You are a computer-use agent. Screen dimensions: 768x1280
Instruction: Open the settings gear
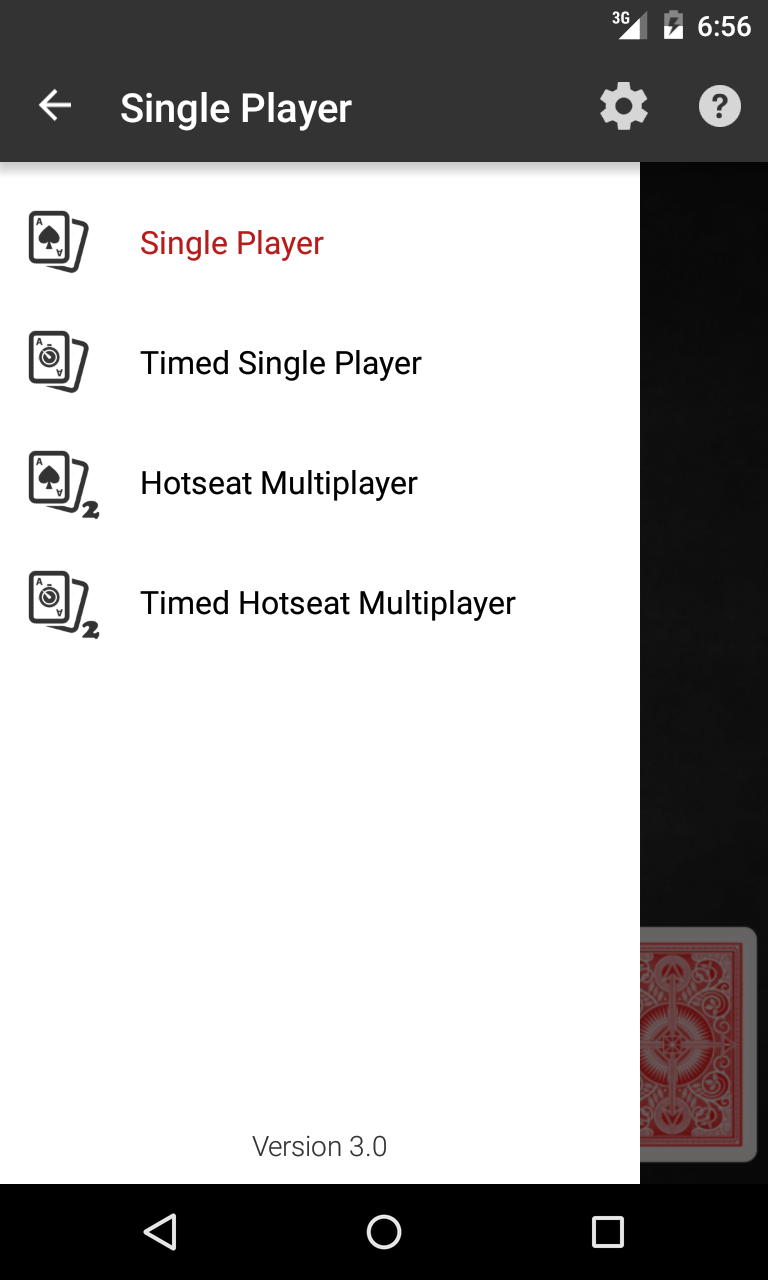(623, 106)
